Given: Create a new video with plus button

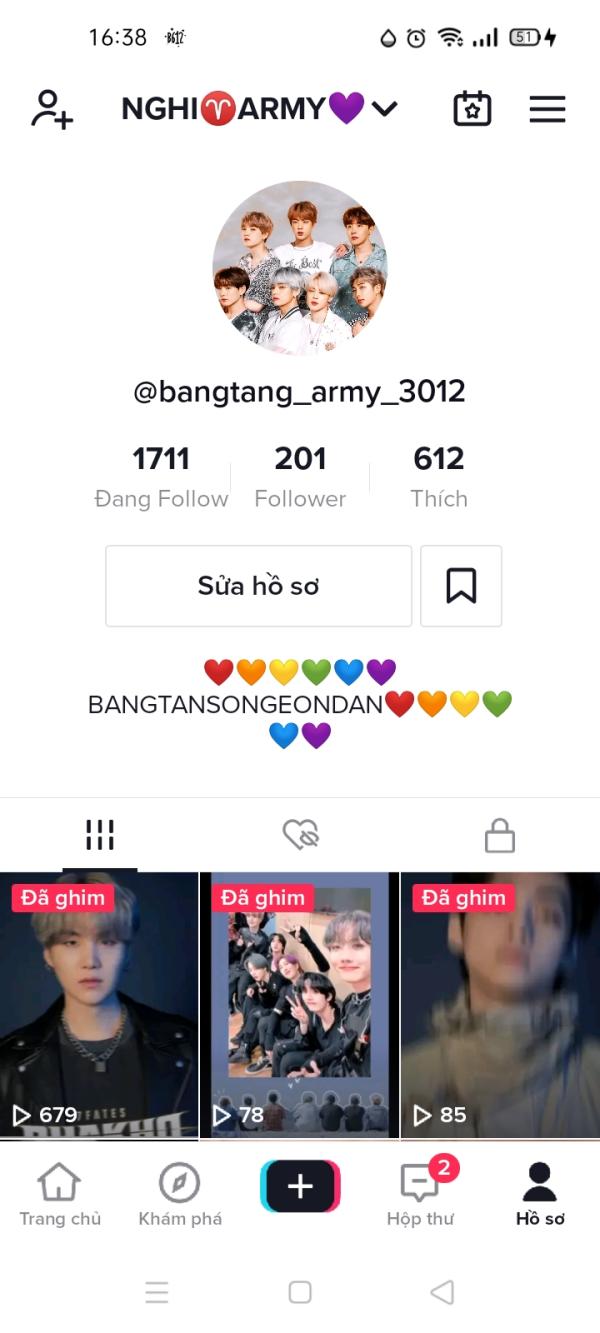Looking at the screenshot, I should [300, 1187].
